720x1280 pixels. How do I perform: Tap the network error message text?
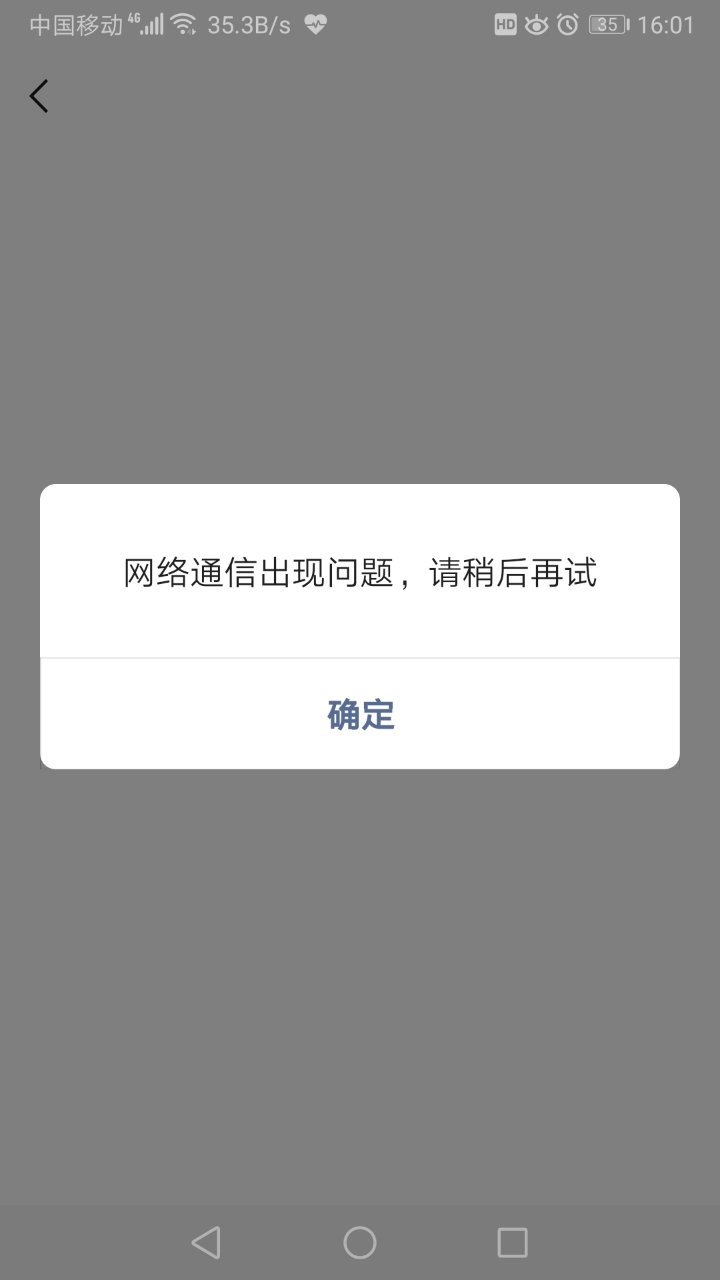[x=360, y=572]
